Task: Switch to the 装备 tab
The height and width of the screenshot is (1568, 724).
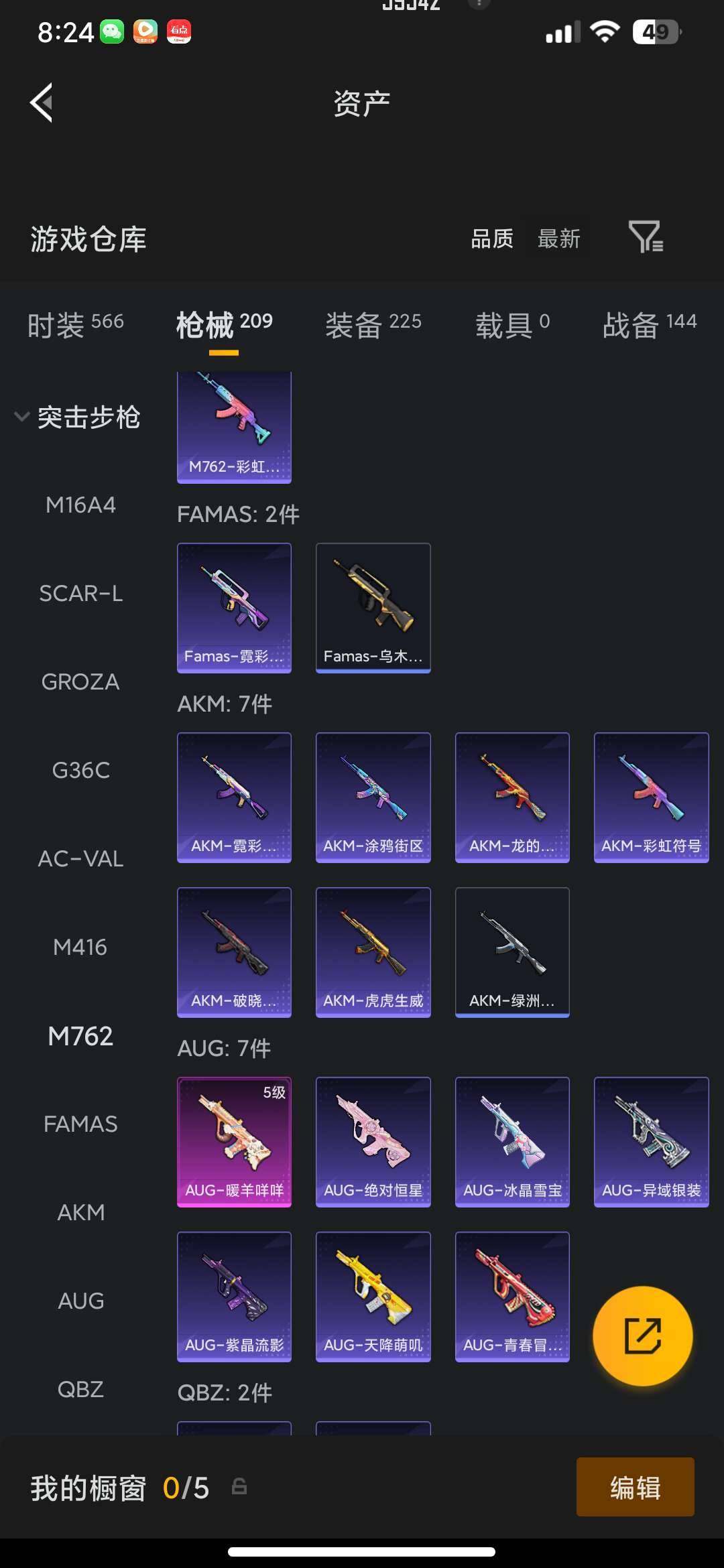Action: tap(373, 325)
